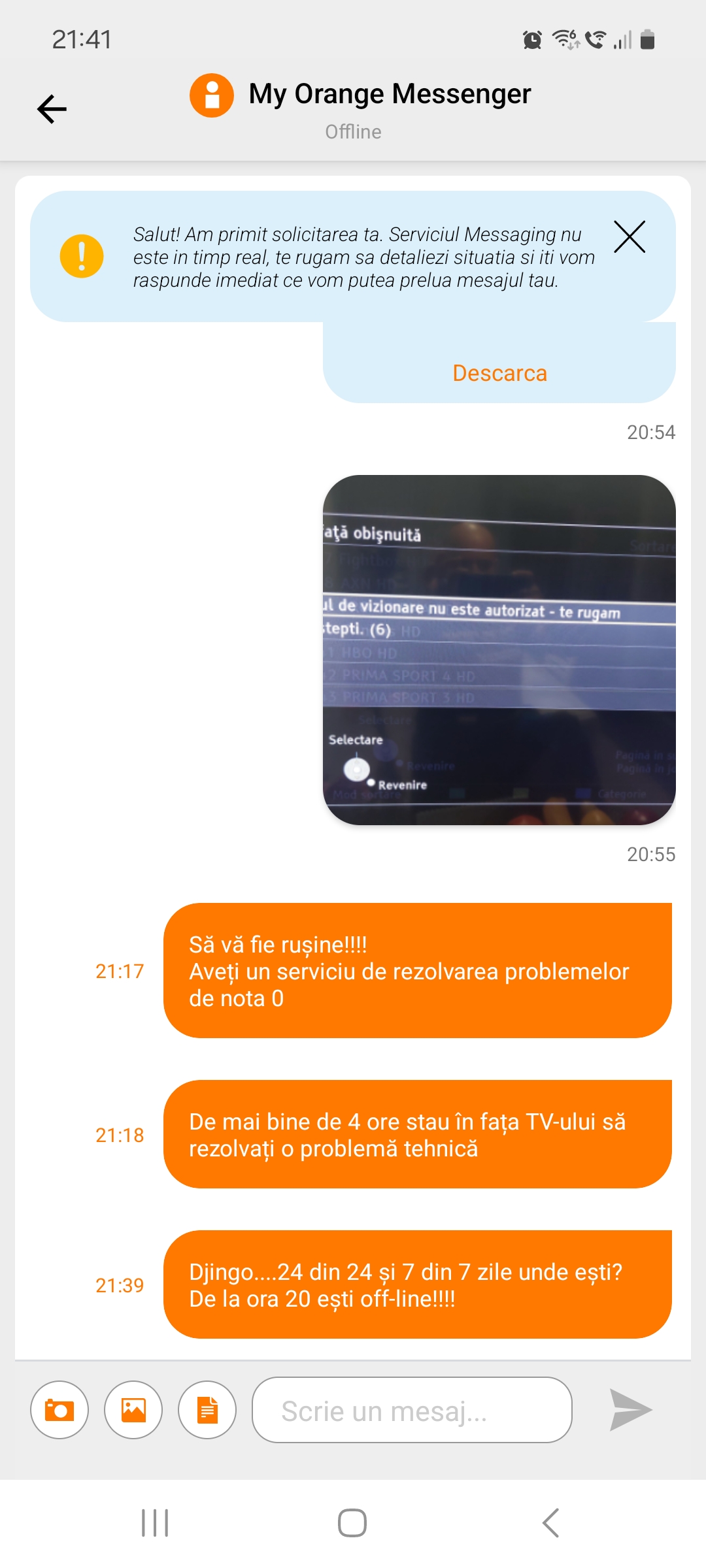
Task: Attach a document file
Action: tap(207, 1410)
